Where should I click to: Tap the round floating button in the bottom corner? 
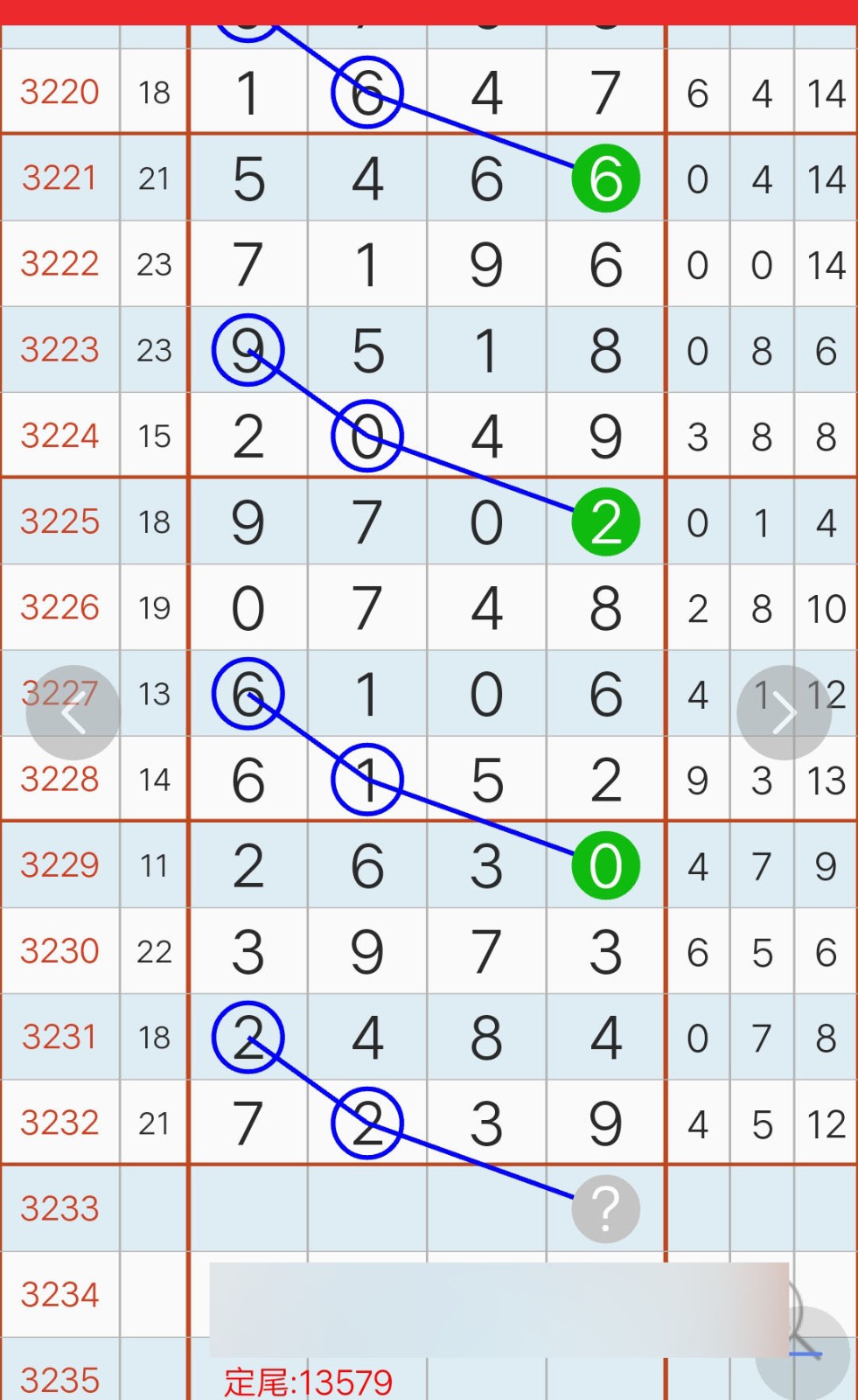(803, 1354)
